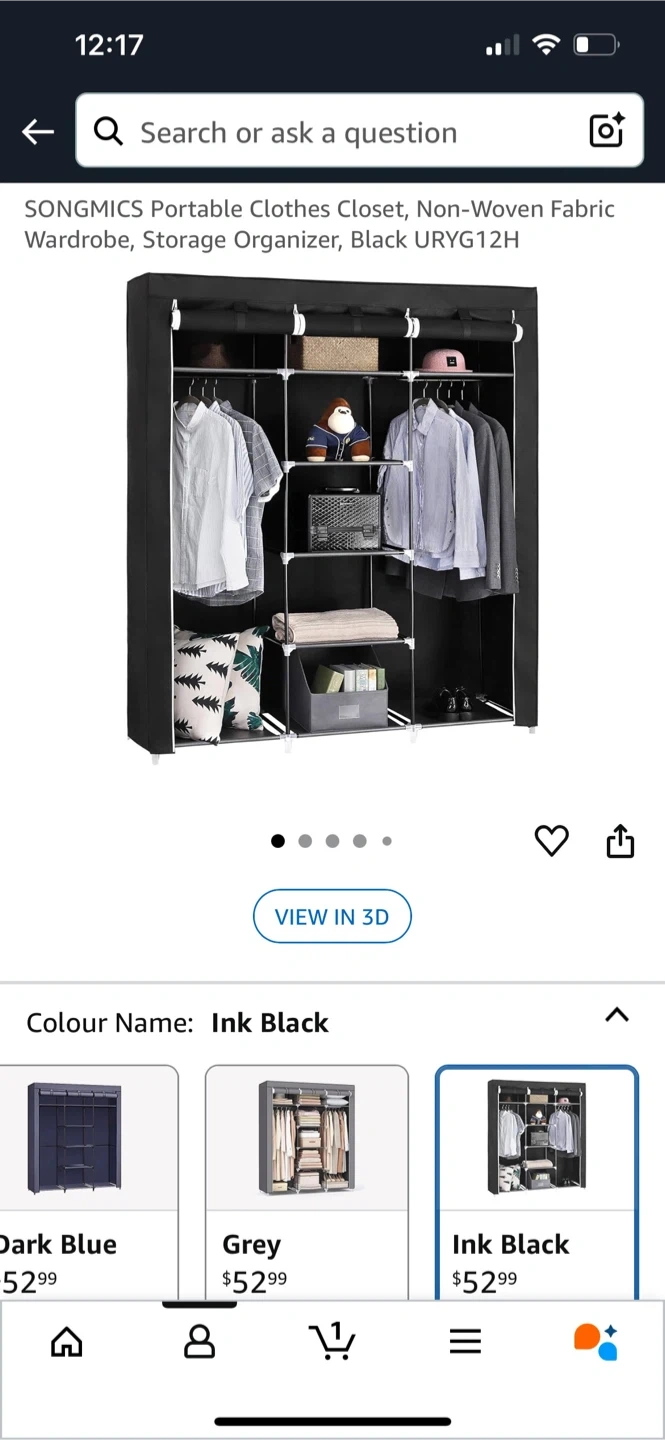Open the account profile tab
665x1440 pixels.
200,1341
